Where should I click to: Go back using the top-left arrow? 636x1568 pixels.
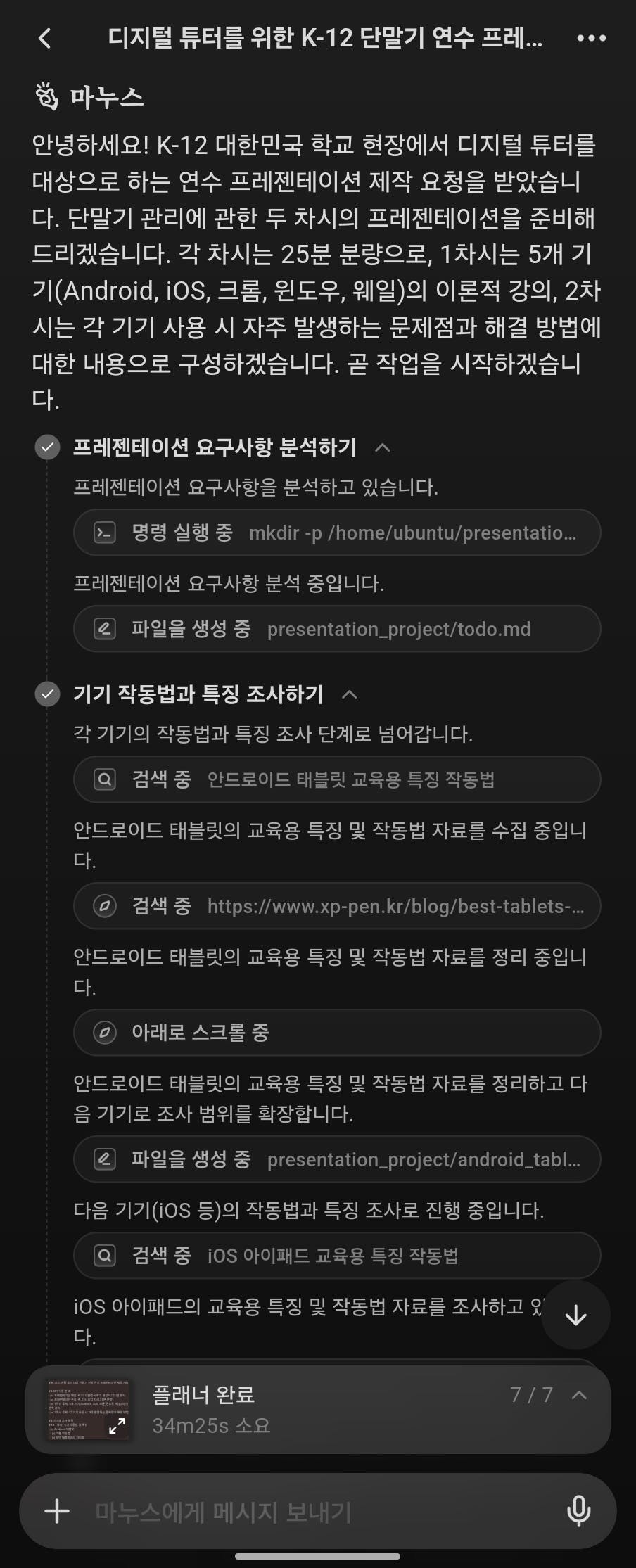(x=45, y=38)
